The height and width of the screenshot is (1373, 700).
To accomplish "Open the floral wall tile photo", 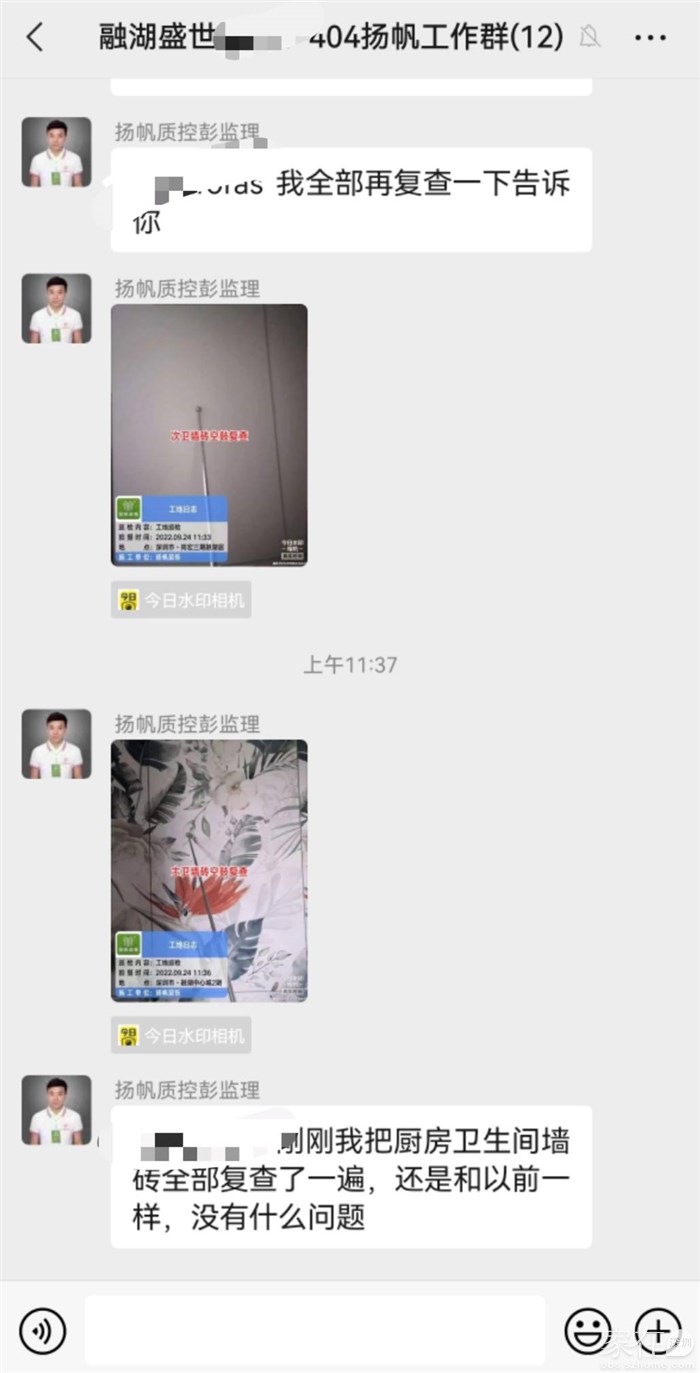I will pyautogui.click(x=209, y=870).
